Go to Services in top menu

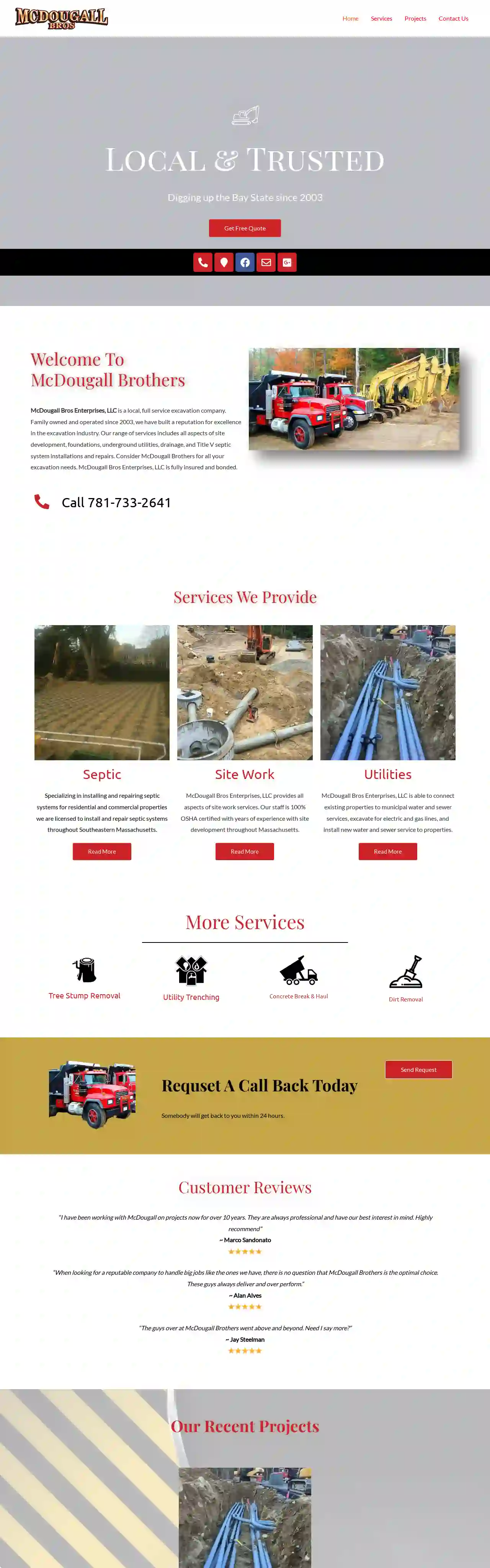tap(381, 18)
